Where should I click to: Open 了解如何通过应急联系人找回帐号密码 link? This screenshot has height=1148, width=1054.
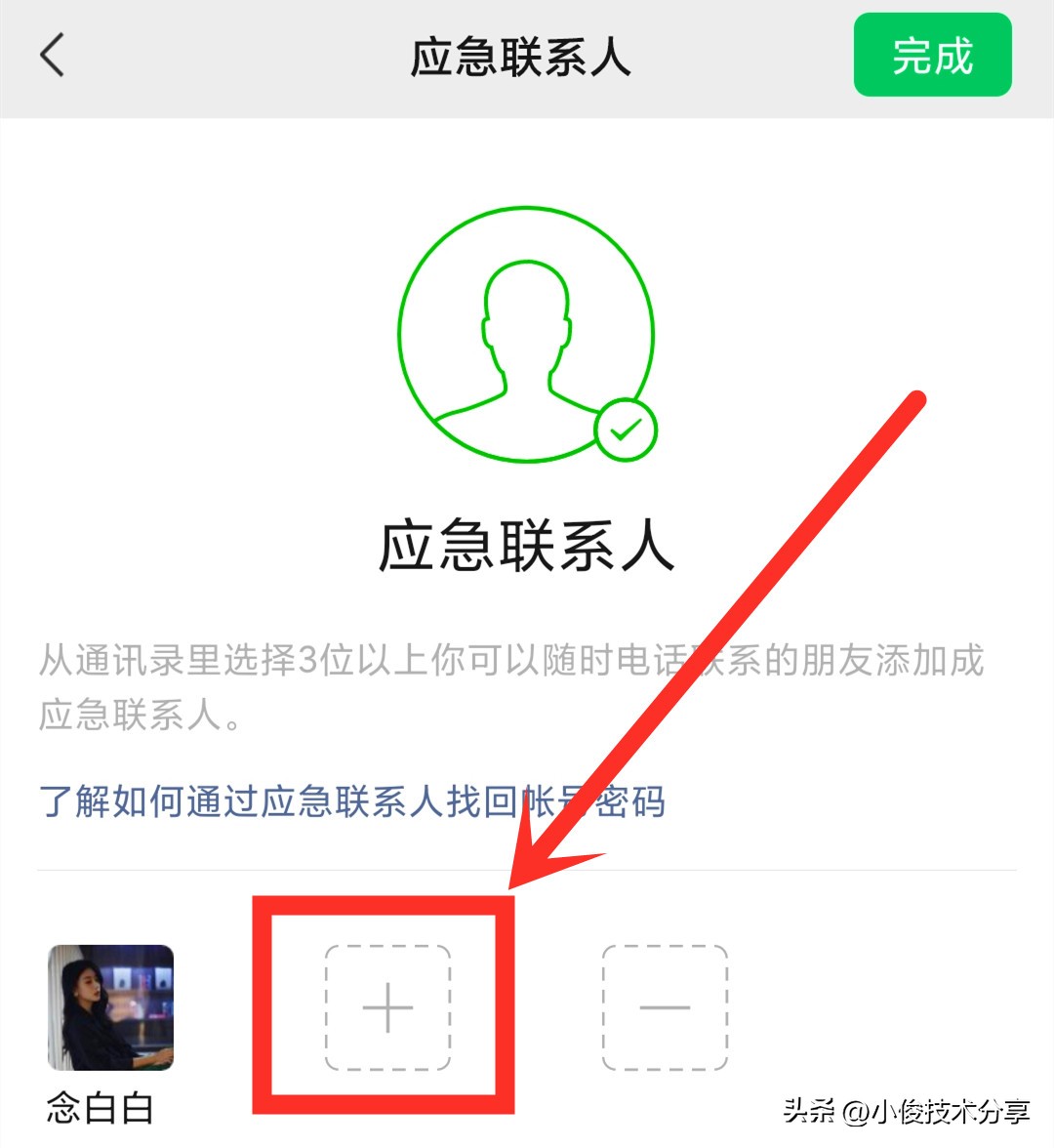[351, 802]
